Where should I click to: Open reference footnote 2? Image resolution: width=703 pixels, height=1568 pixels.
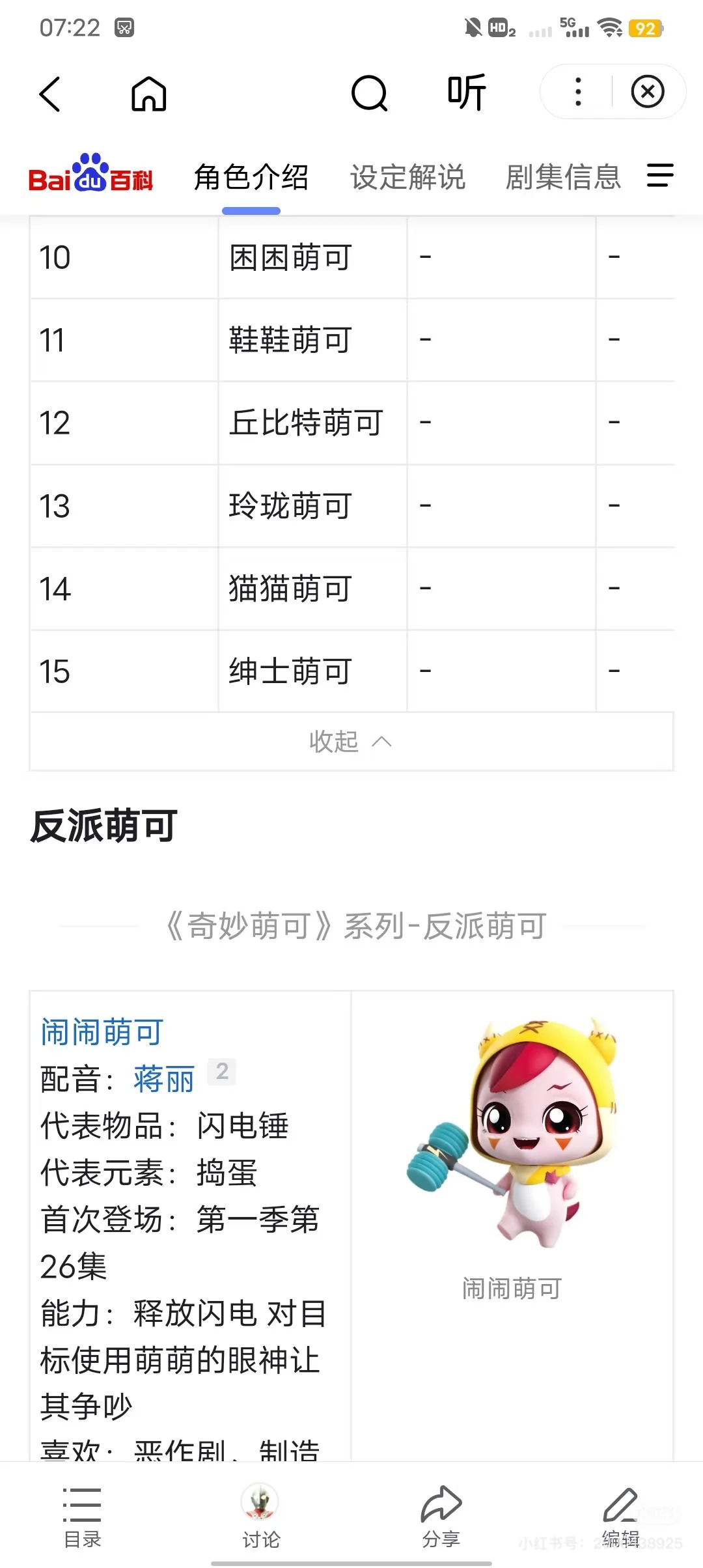(x=222, y=1071)
